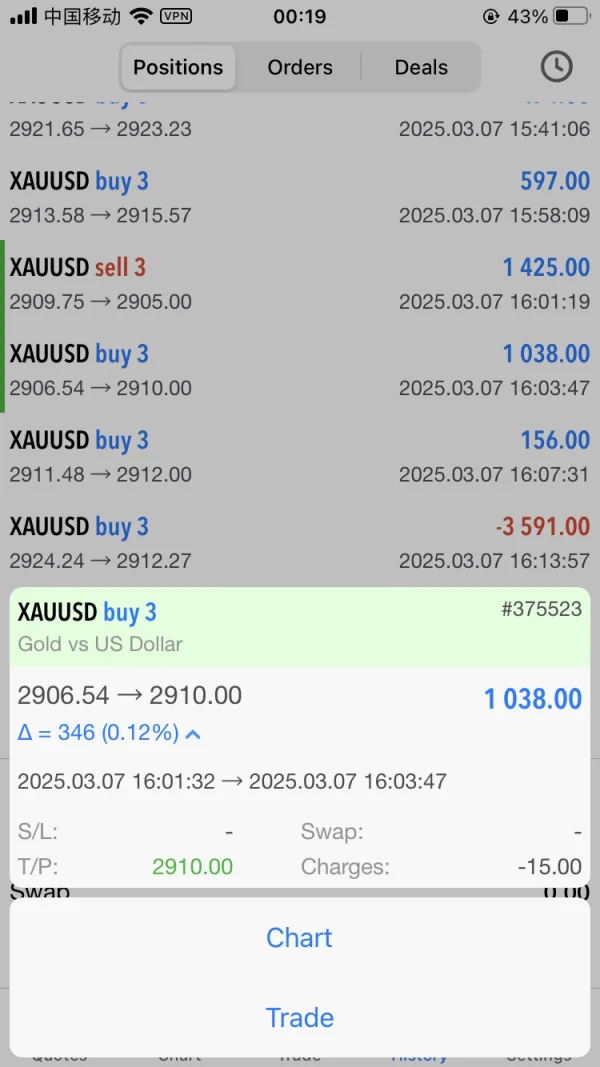The width and height of the screenshot is (600, 1067).
Task: Open the history period clock icon
Action: (556, 67)
